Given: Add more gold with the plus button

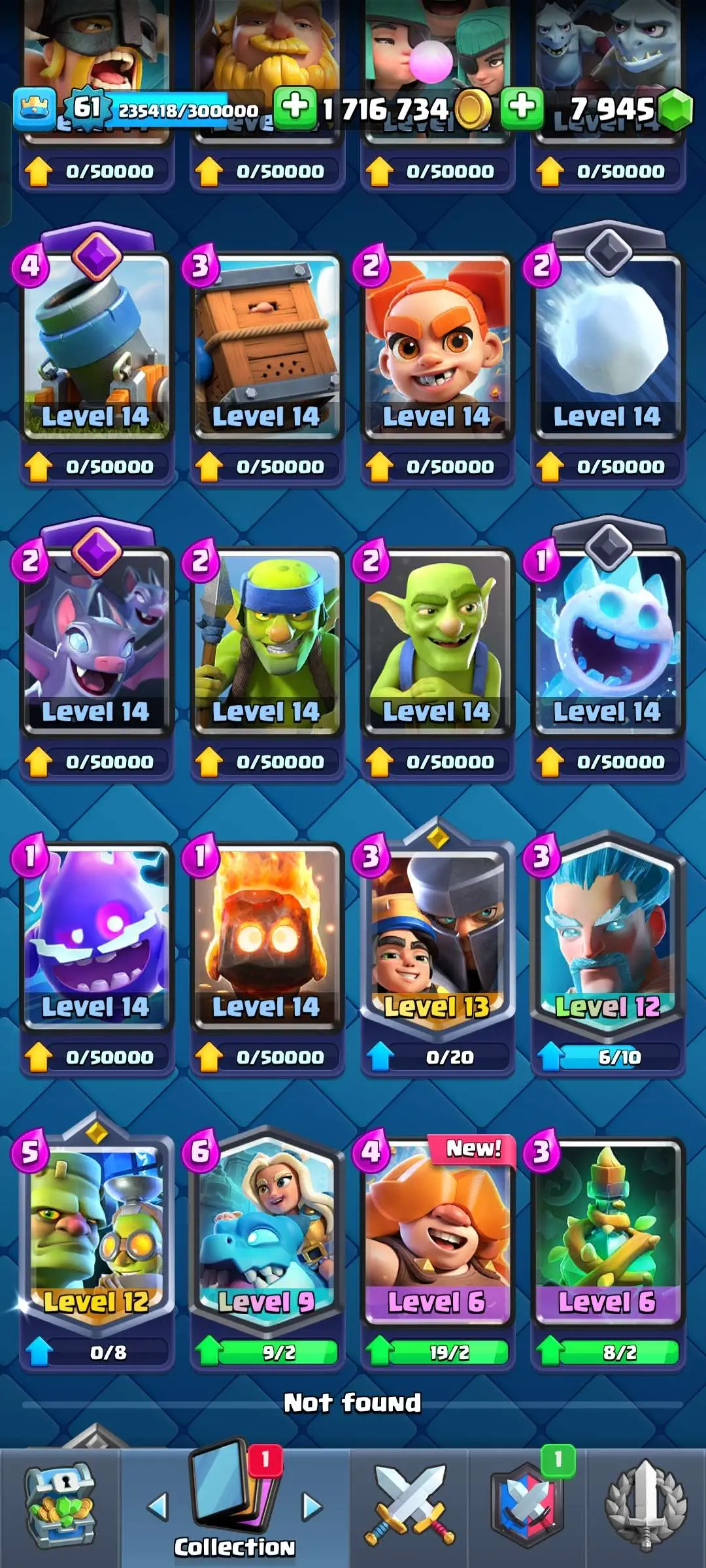Looking at the screenshot, I should pyautogui.click(x=295, y=107).
